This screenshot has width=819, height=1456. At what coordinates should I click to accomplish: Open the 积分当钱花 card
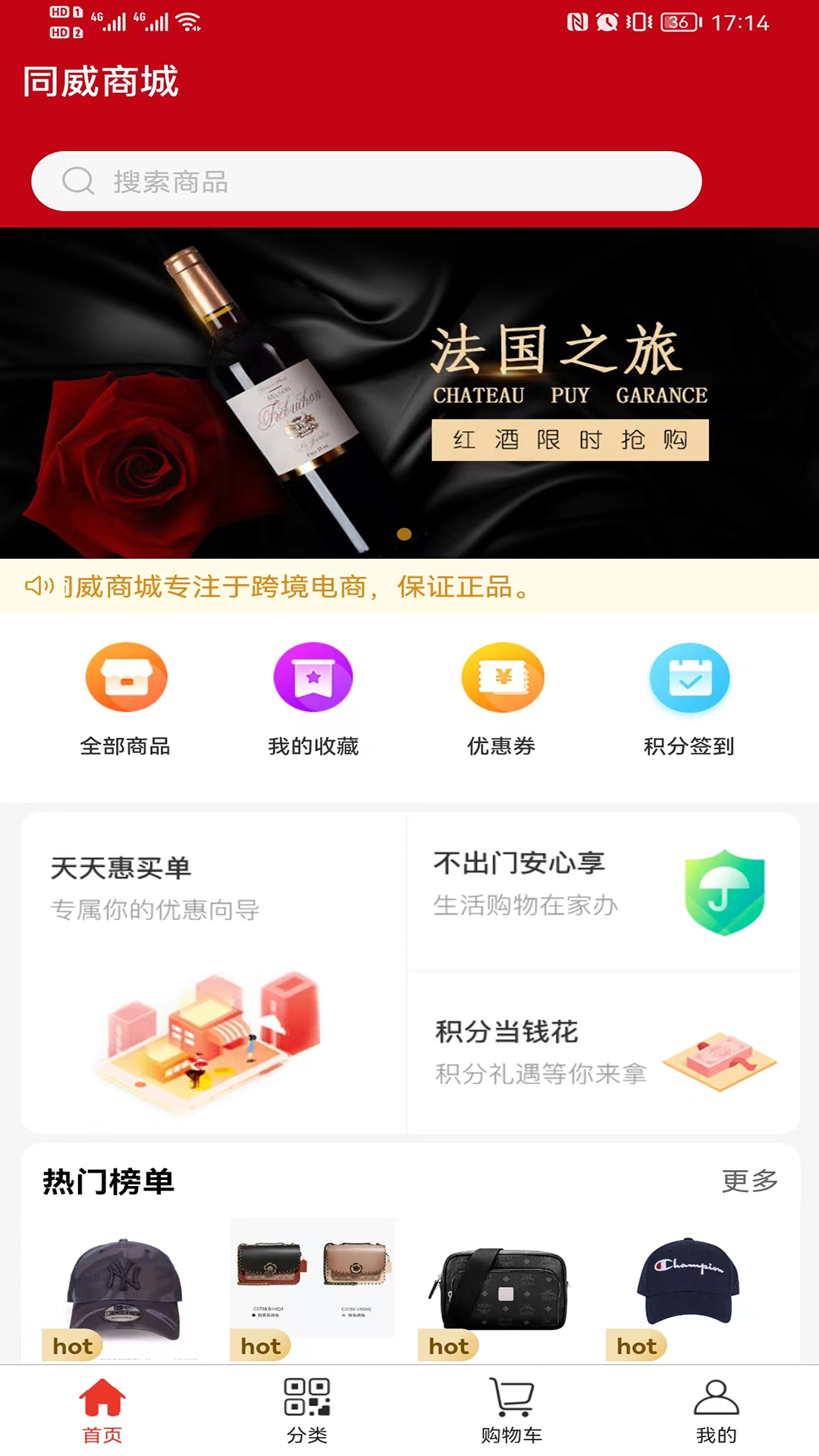pos(603,1053)
